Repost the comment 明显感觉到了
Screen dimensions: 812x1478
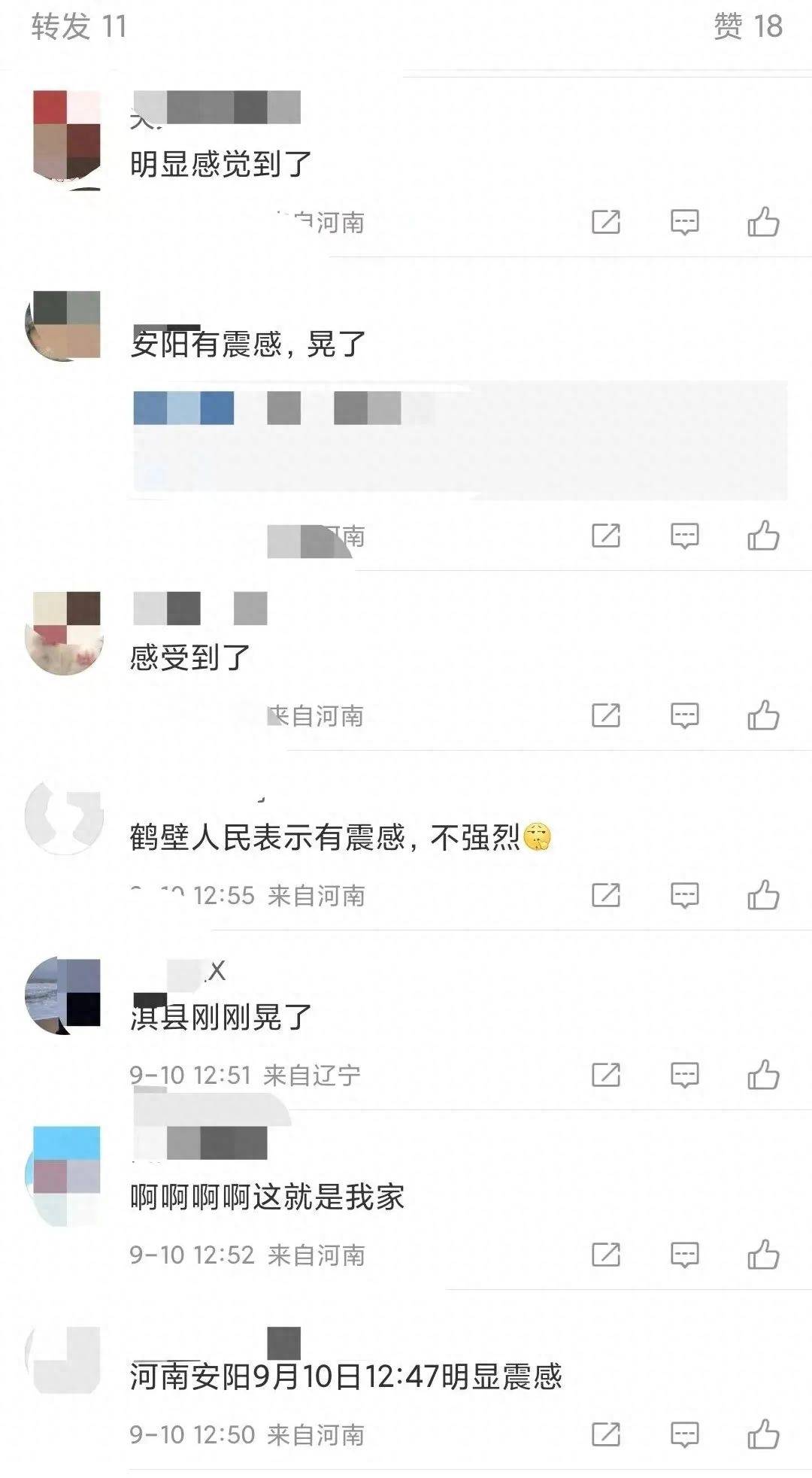606,222
